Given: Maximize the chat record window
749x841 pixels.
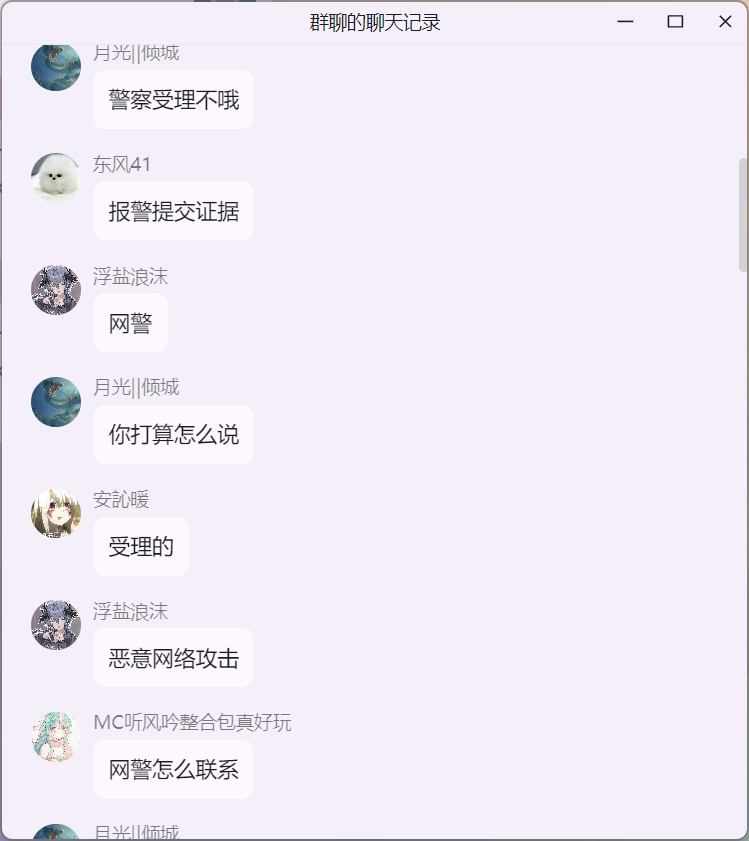Looking at the screenshot, I should [675, 22].
